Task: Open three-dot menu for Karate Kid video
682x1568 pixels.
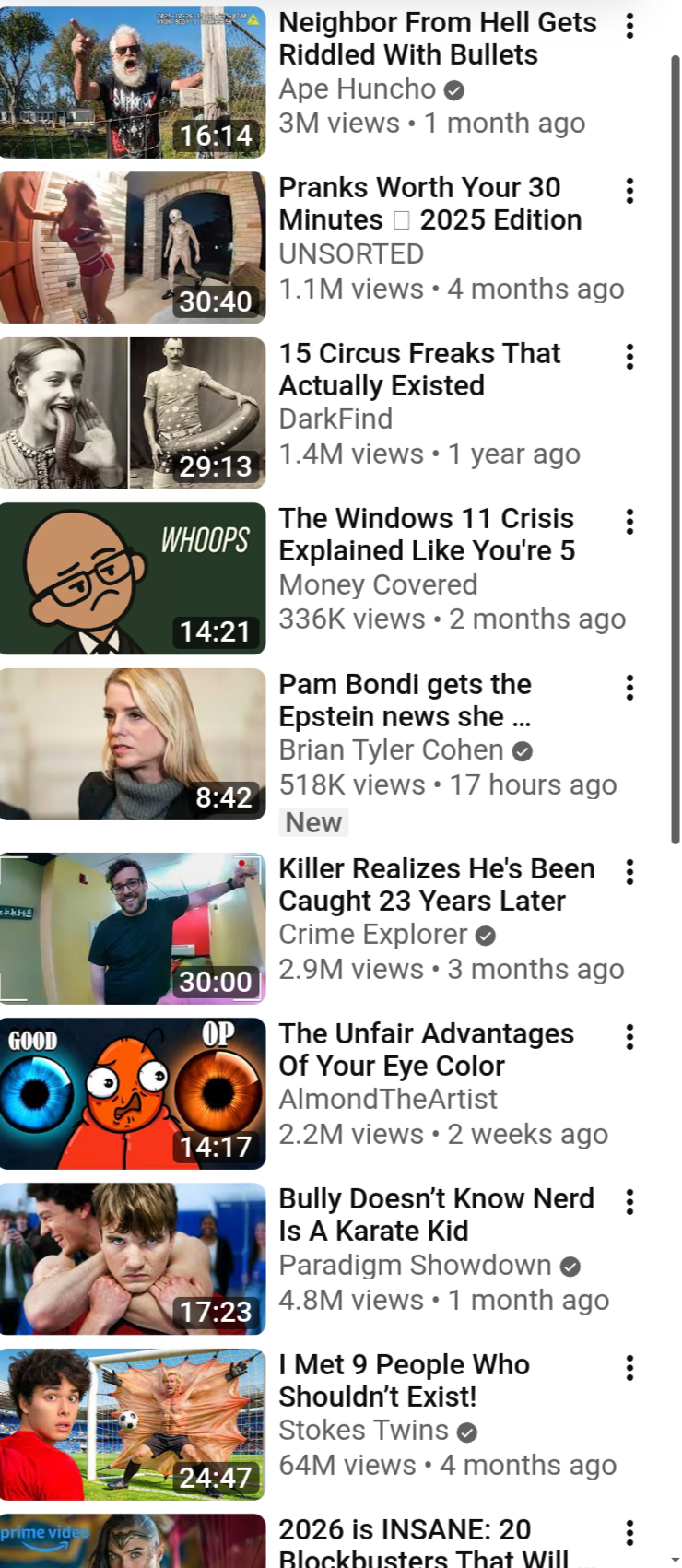Action: pos(629,1202)
